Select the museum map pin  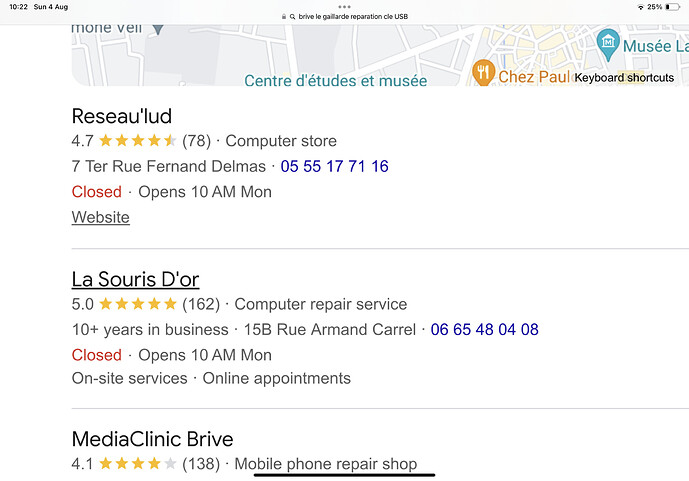pos(607,44)
